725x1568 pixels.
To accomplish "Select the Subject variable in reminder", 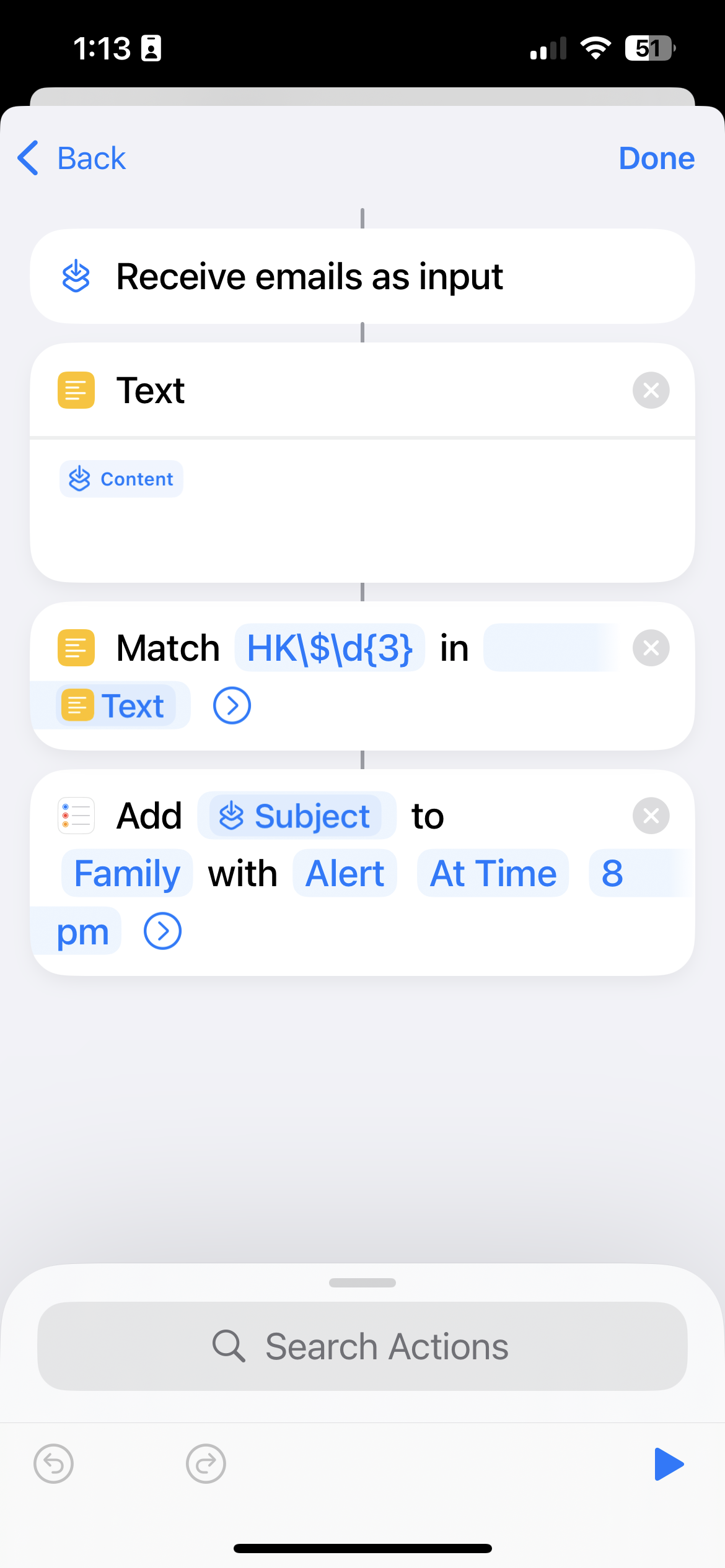I will (x=296, y=816).
